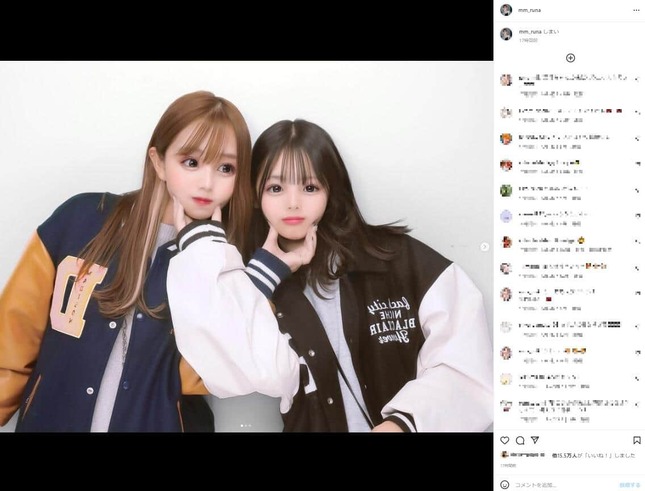Load more comments with the plus icon
The image size is (645, 491).
coord(570,57)
